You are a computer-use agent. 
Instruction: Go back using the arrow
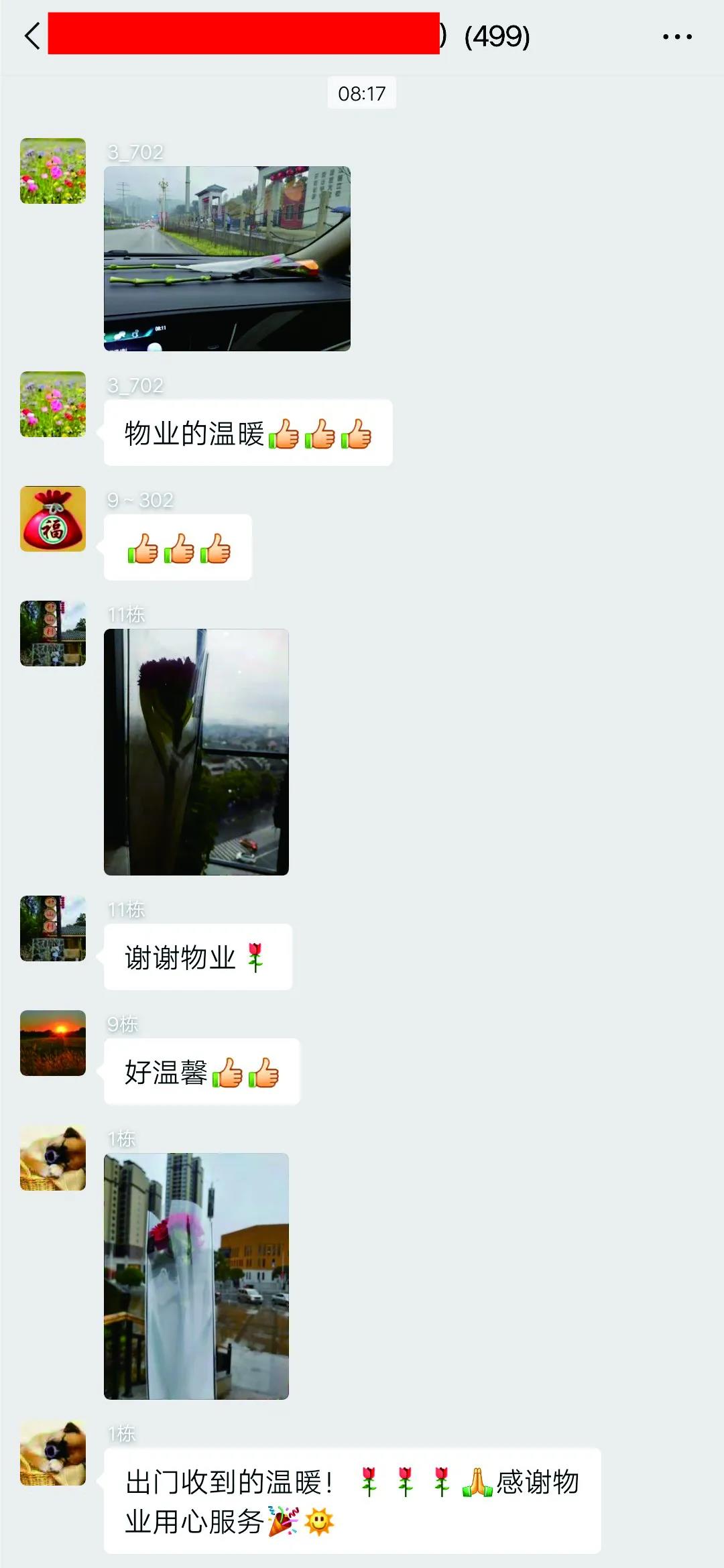pyautogui.click(x=32, y=36)
